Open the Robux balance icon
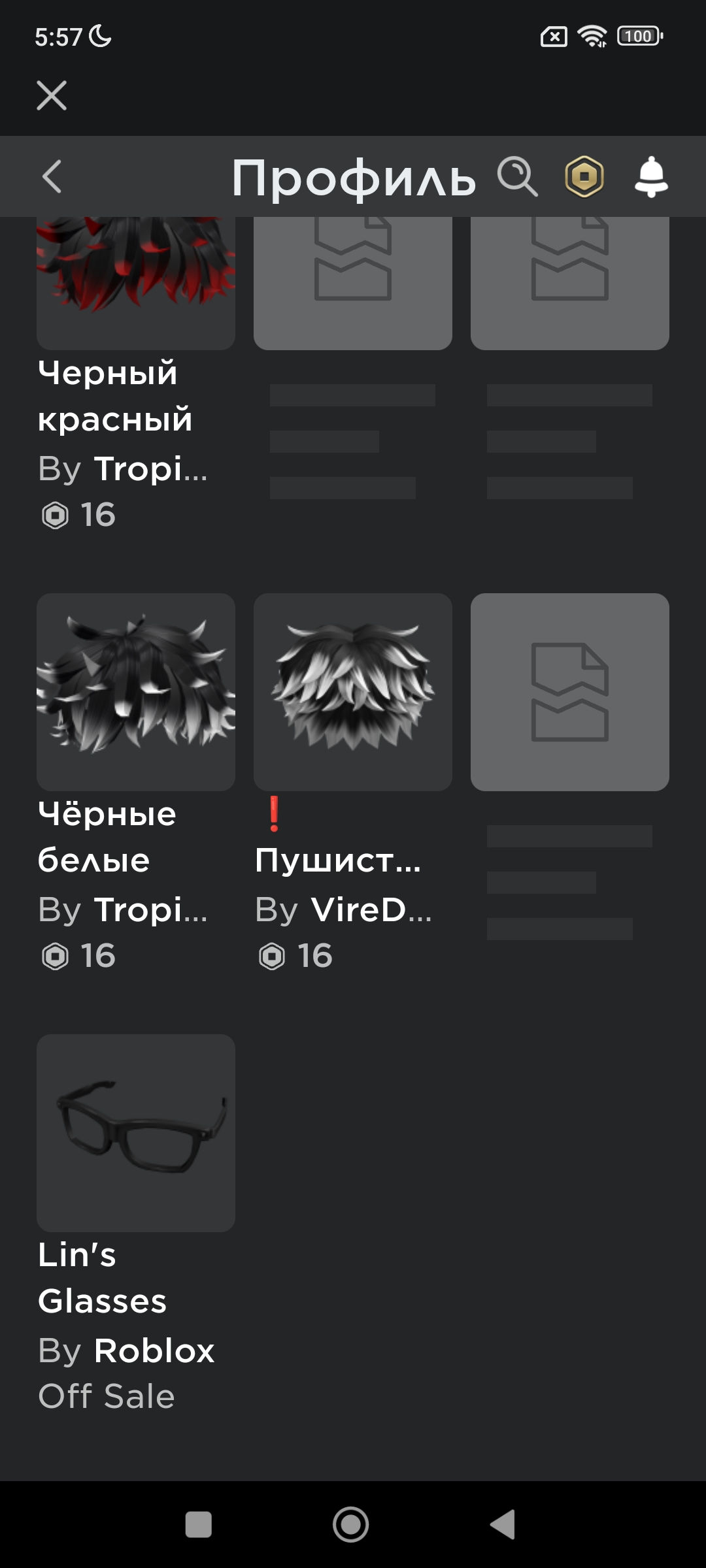706x1568 pixels. 584,176
